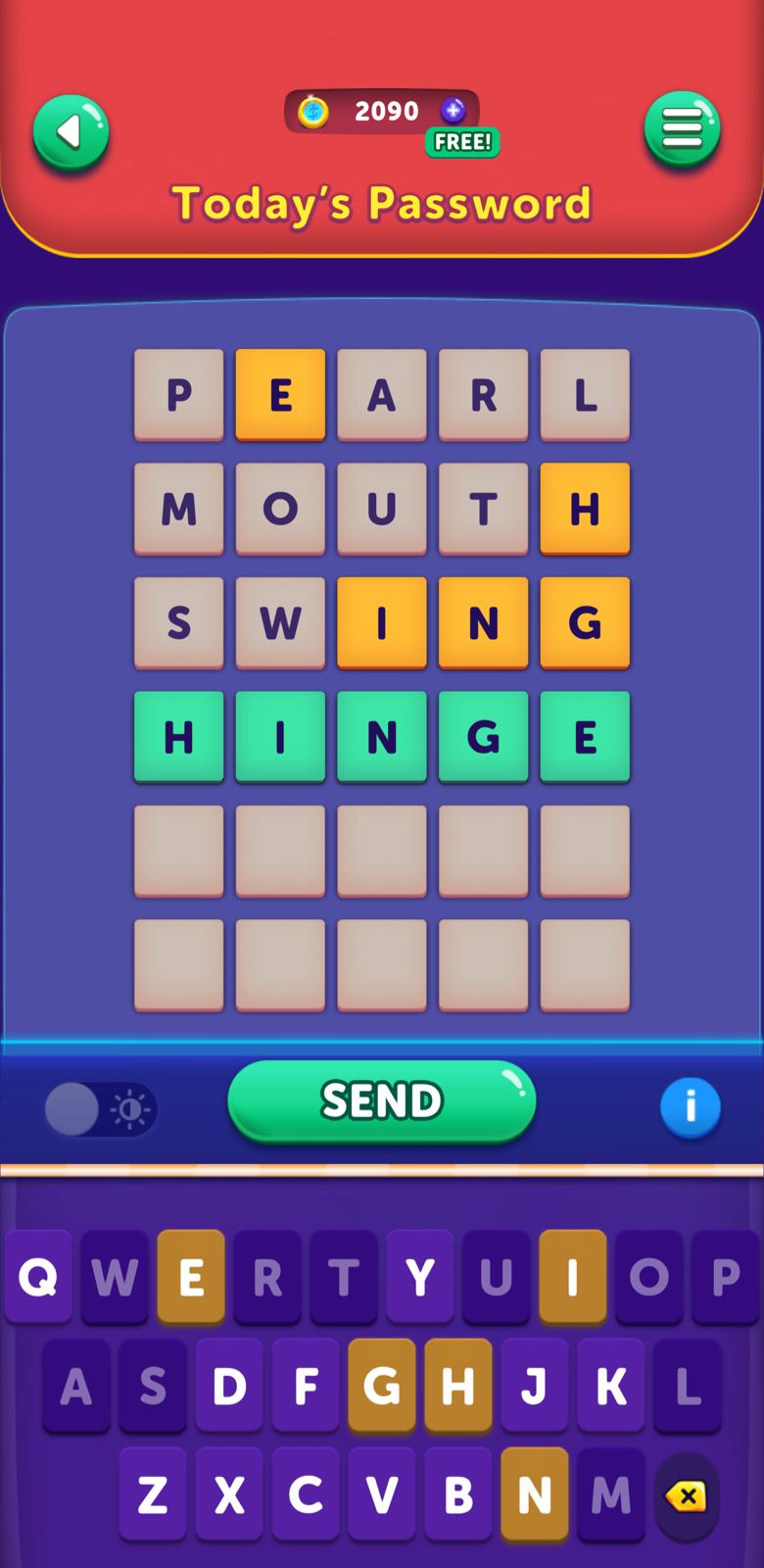Screen dimensions: 764x1568
Task: Enter the letter D
Action: tap(229, 1386)
